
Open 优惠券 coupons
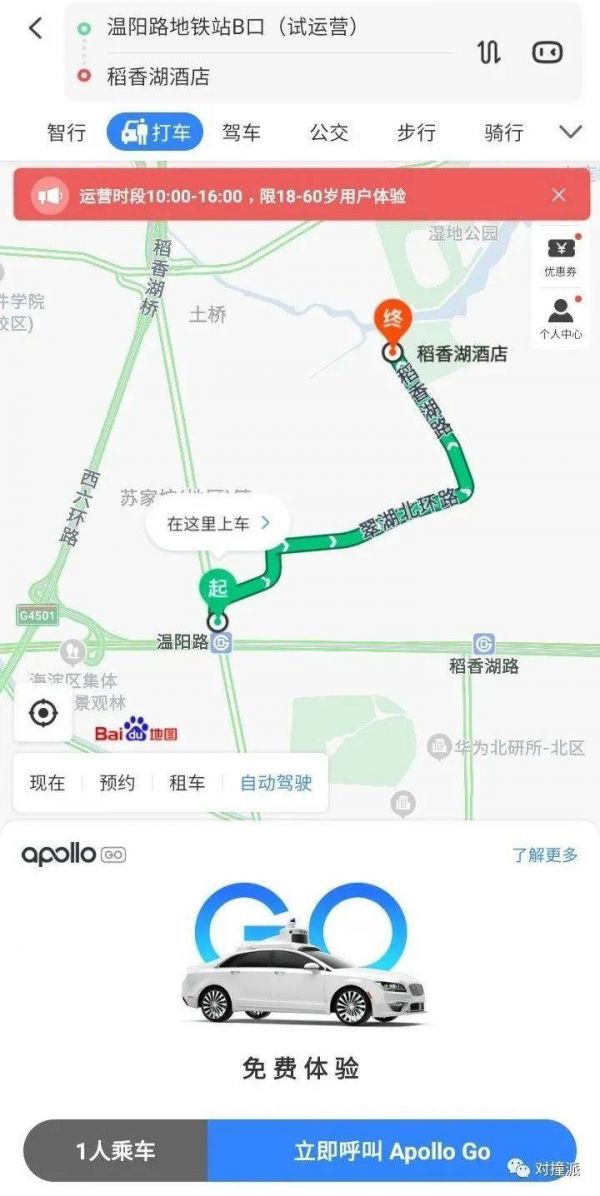tap(560, 256)
